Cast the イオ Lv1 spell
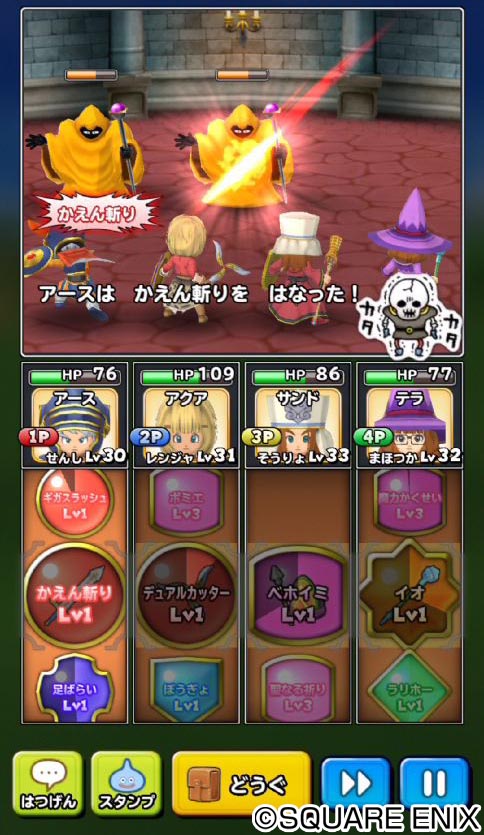Screen dimensions: 484x835 pyautogui.click(x=410, y=595)
